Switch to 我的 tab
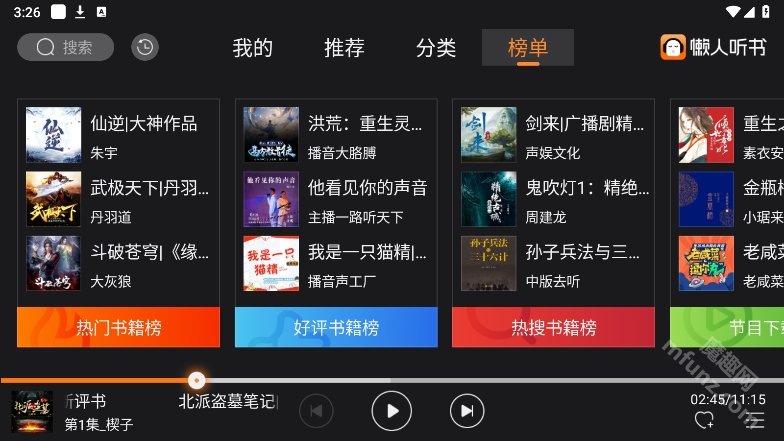The height and width of the screenshot is (441, 784). [x=252, y=48]
